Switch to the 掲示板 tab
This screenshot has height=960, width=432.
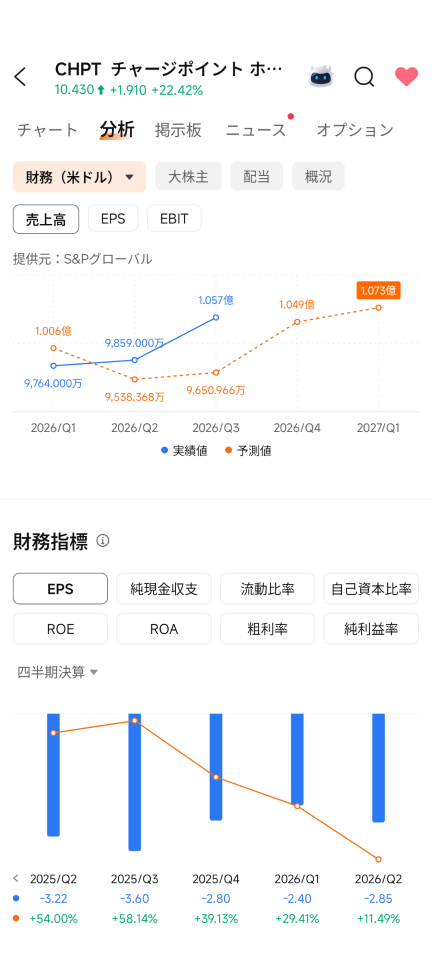coord(178,130)
